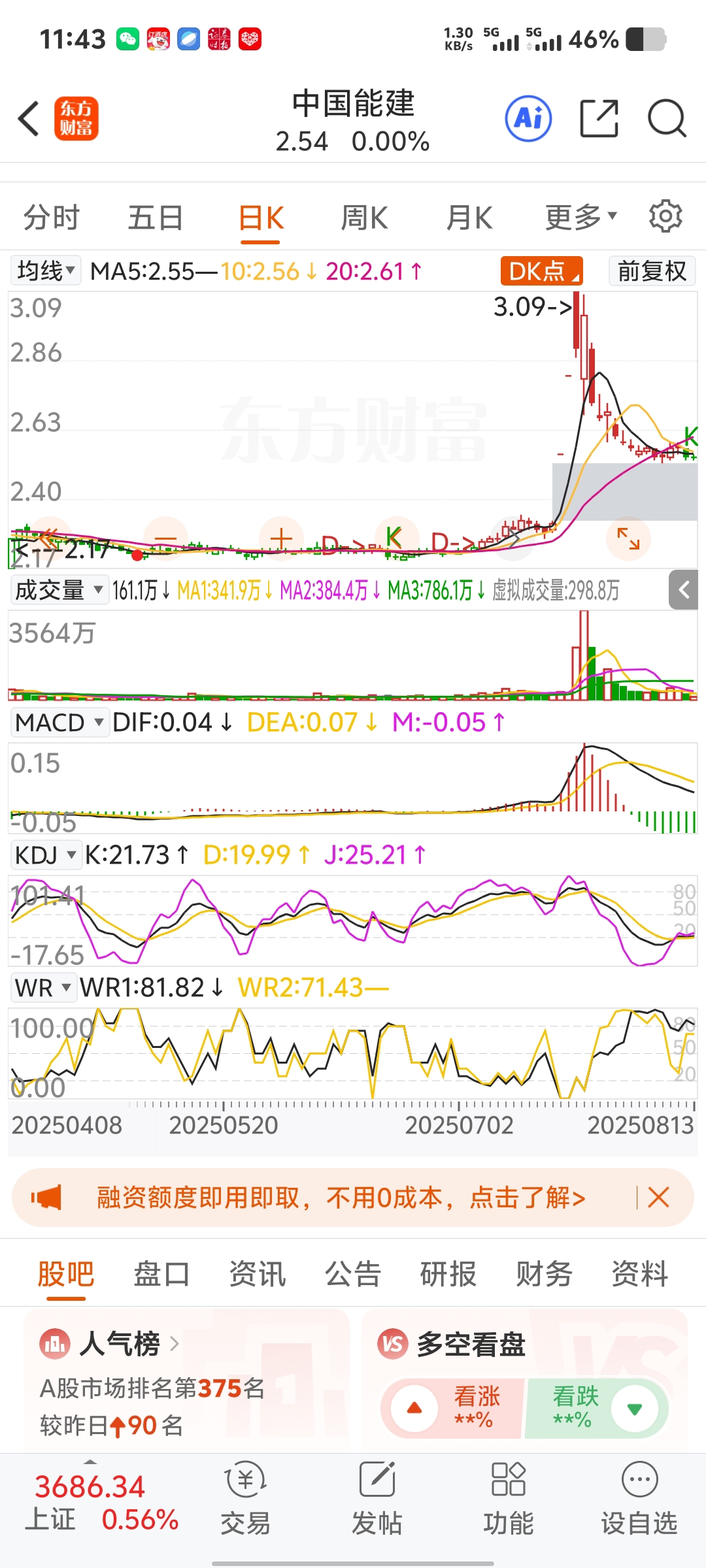706x1568 pixels.
Task: Open the 公告 tab
Action: click(353, 1273)
